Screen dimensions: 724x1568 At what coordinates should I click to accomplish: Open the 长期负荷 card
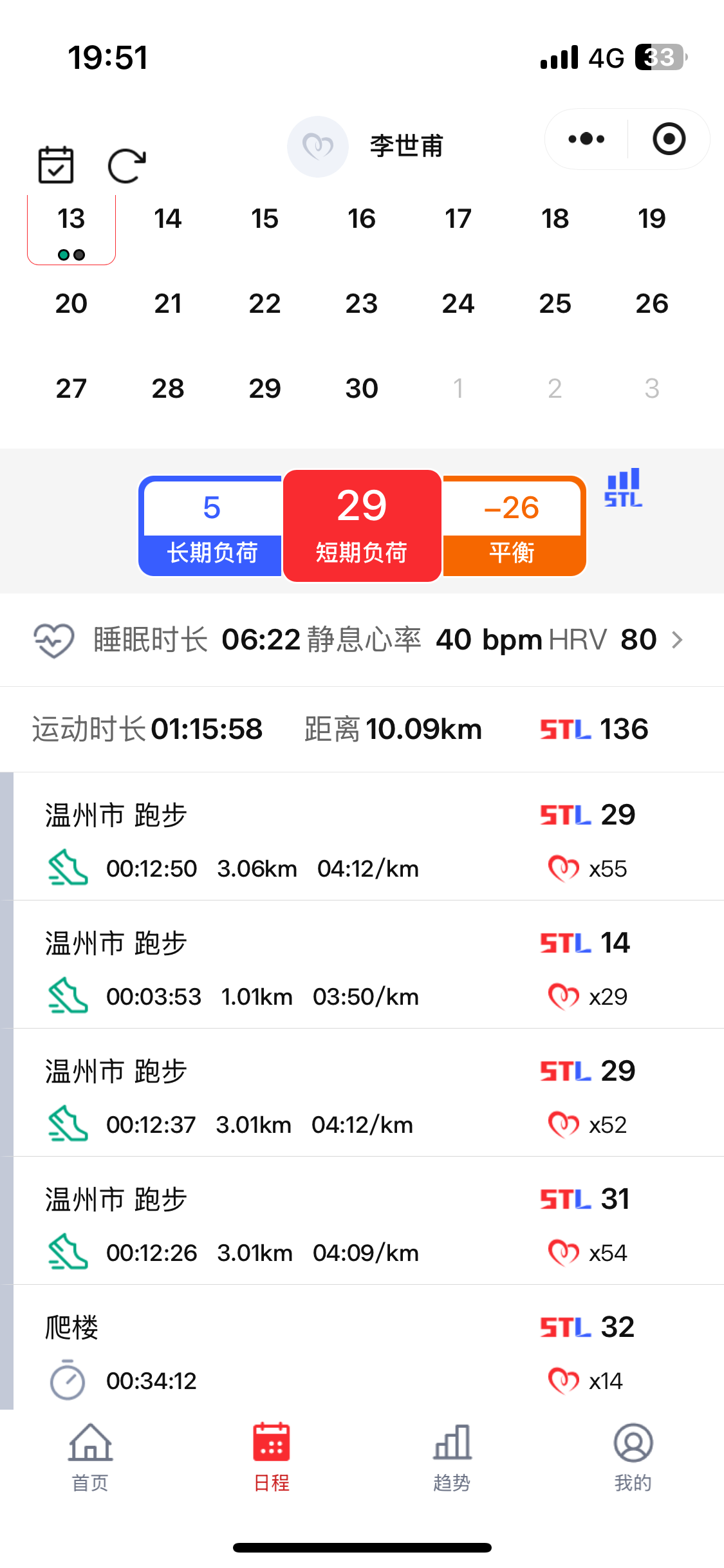pos(212,527)
